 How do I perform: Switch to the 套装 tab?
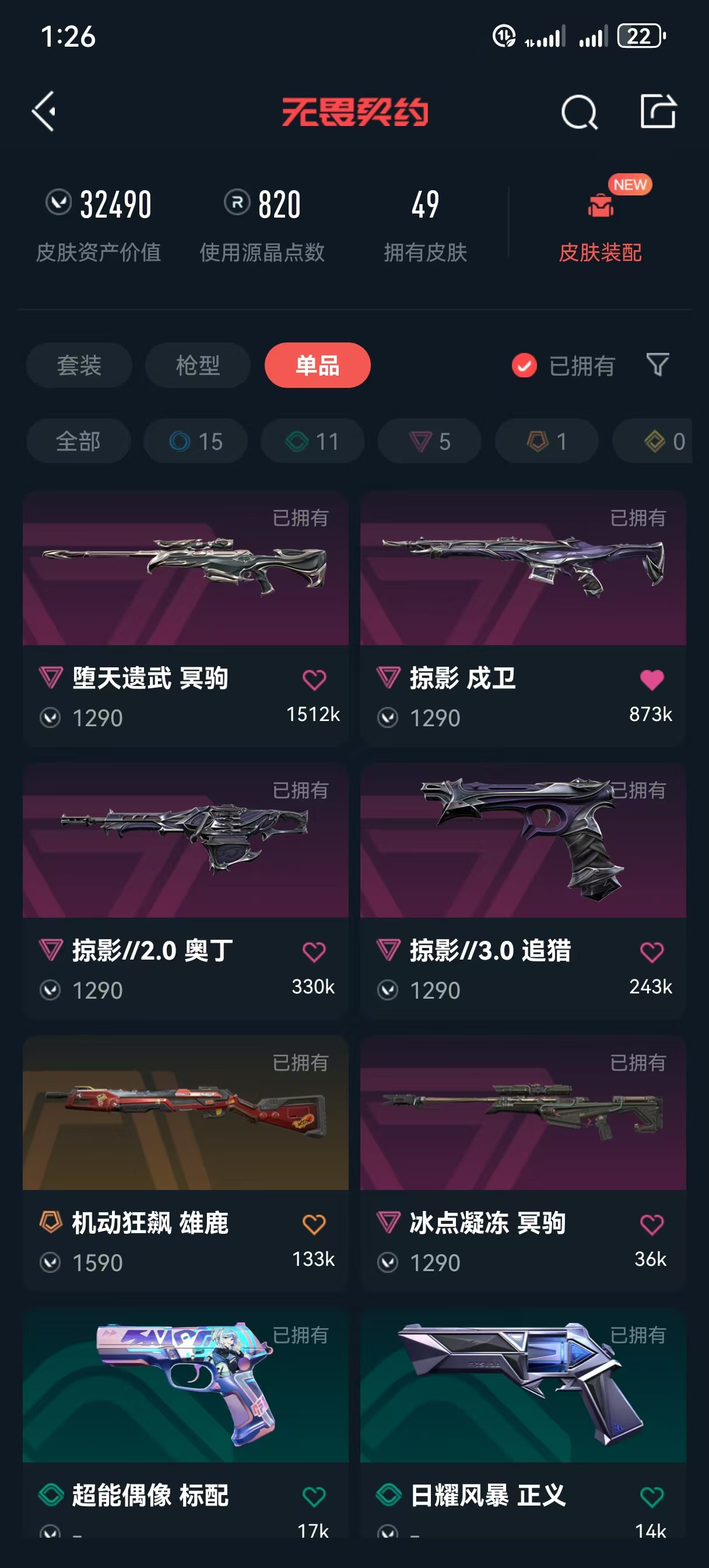pos(79,365)
